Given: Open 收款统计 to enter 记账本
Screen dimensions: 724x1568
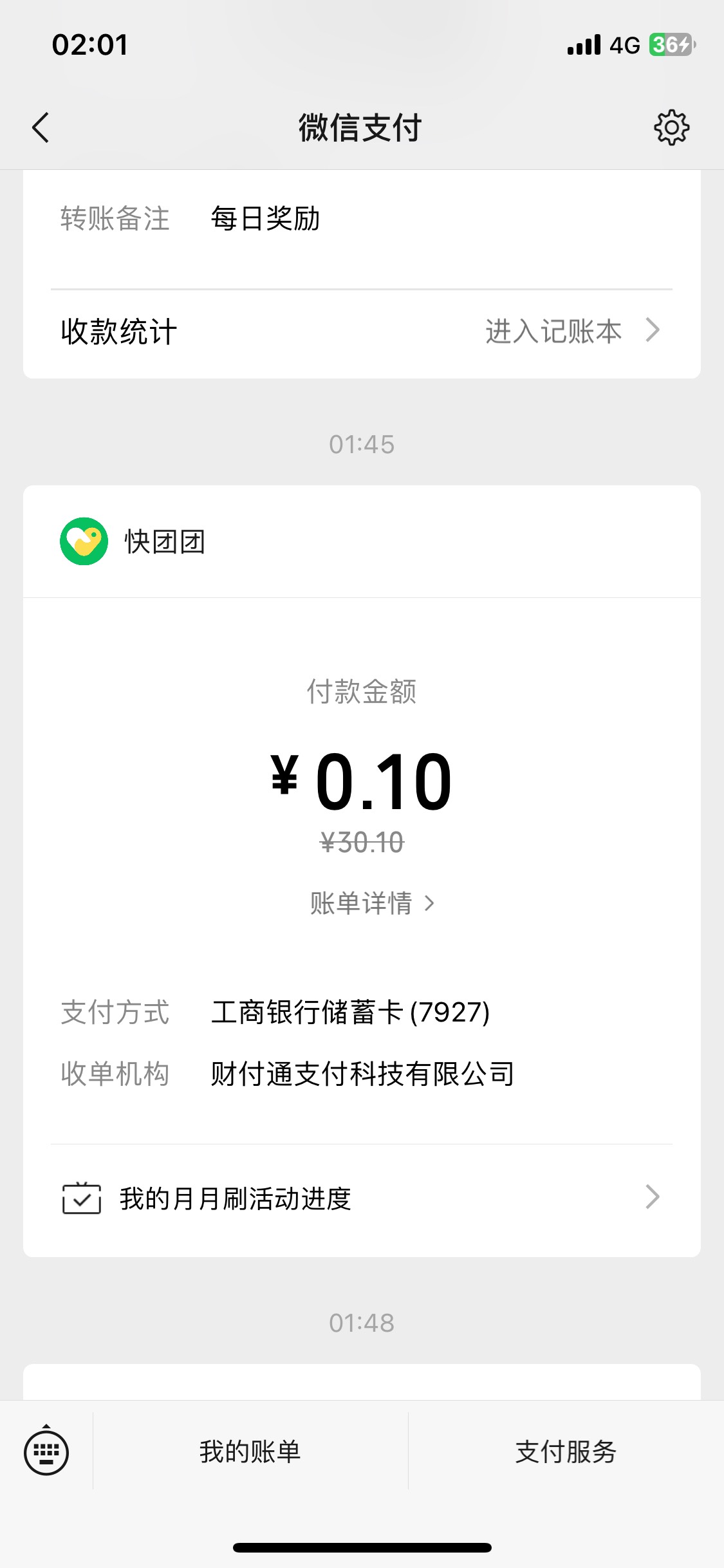Looking at the screenshot, I should (362, 331).
